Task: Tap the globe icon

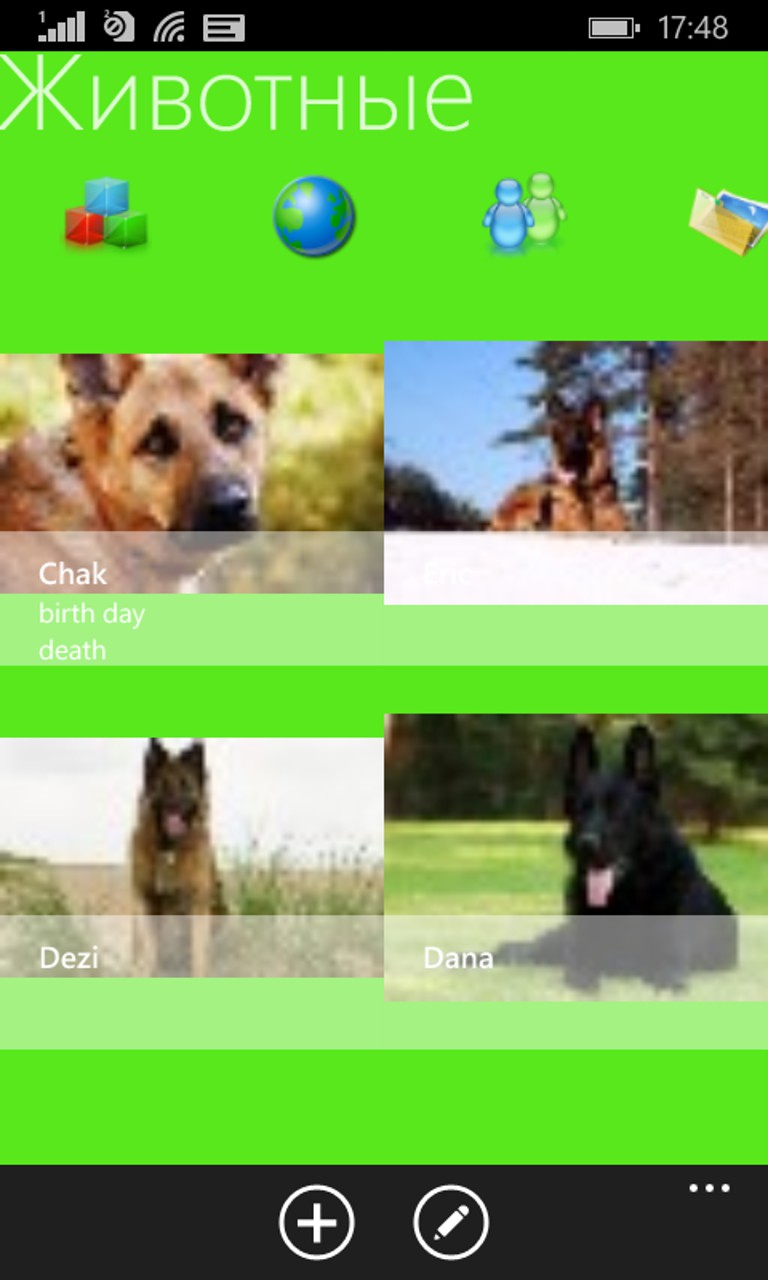Action: (x=314, y=216)
